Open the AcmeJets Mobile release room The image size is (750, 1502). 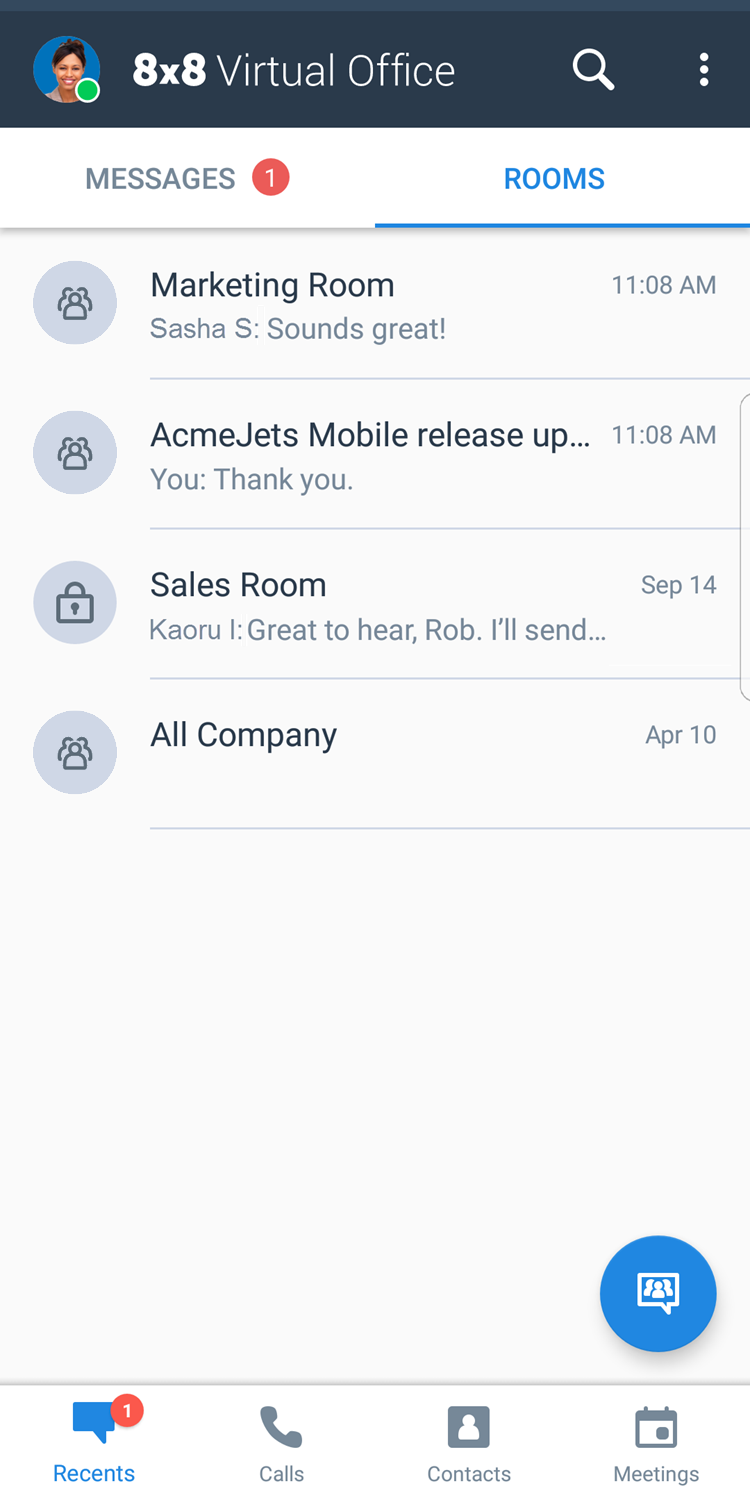tap(375, 454)
